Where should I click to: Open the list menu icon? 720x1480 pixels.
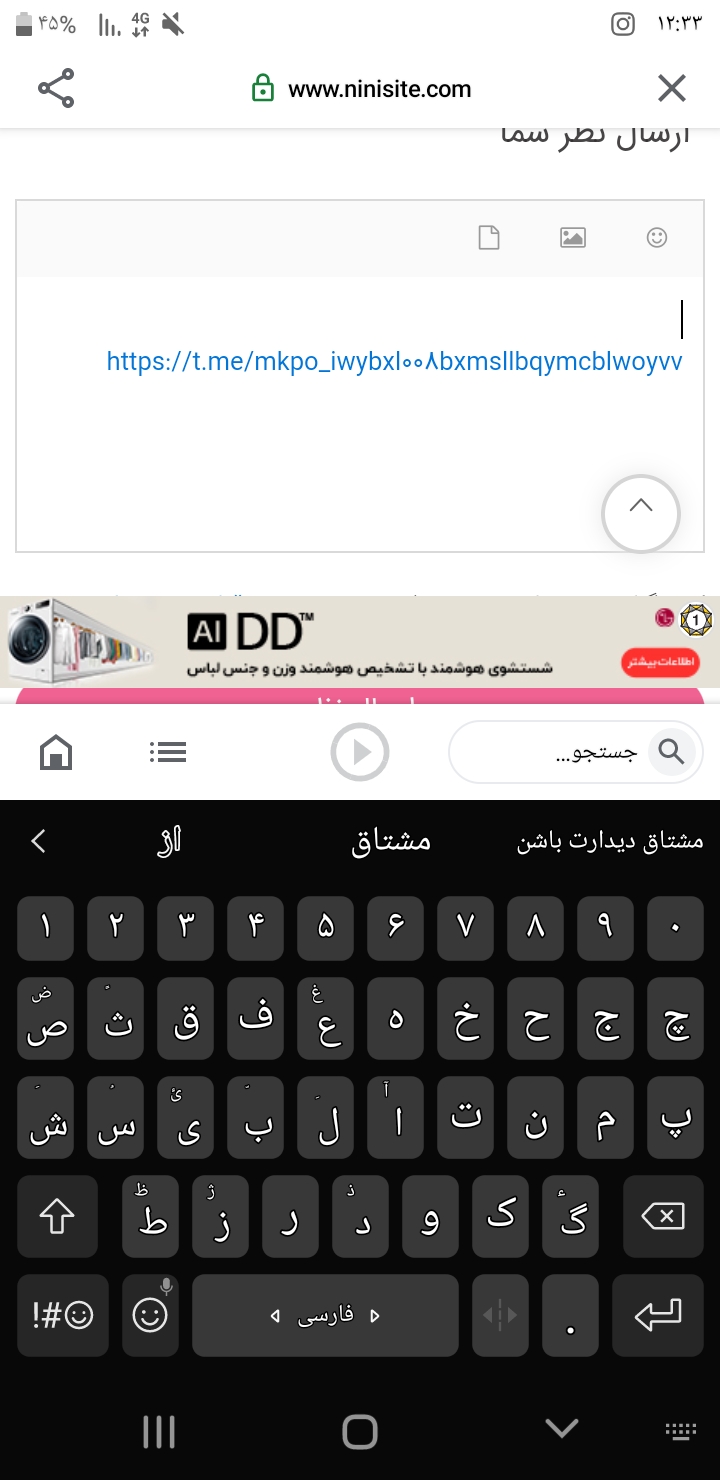[168, 752]
